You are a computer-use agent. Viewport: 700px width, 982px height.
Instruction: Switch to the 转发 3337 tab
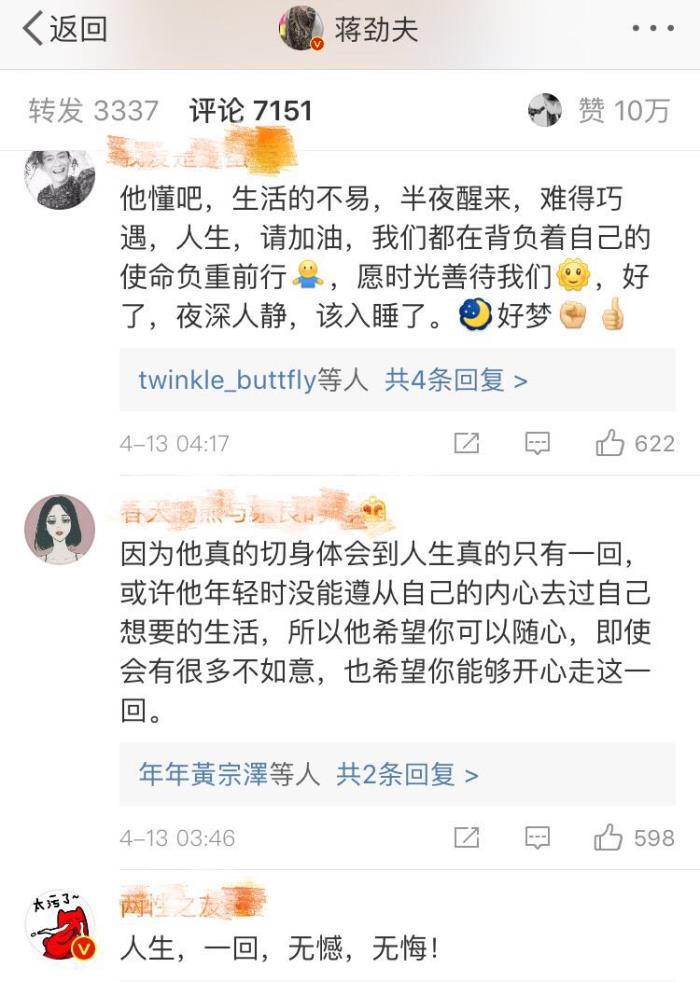[93, 111]
